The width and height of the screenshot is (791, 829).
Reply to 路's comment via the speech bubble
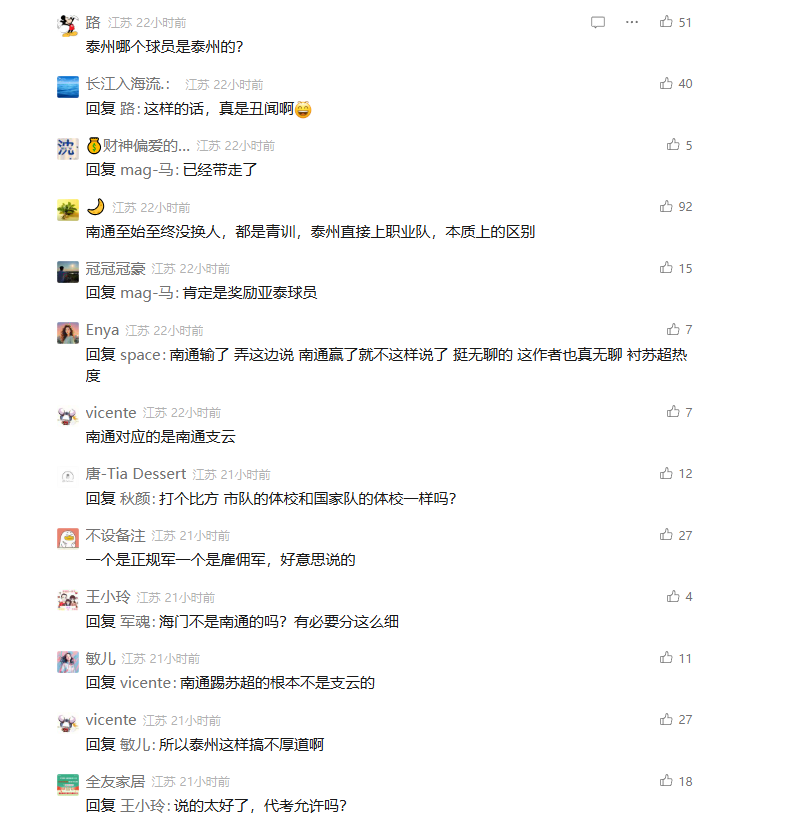coord(598,22)
